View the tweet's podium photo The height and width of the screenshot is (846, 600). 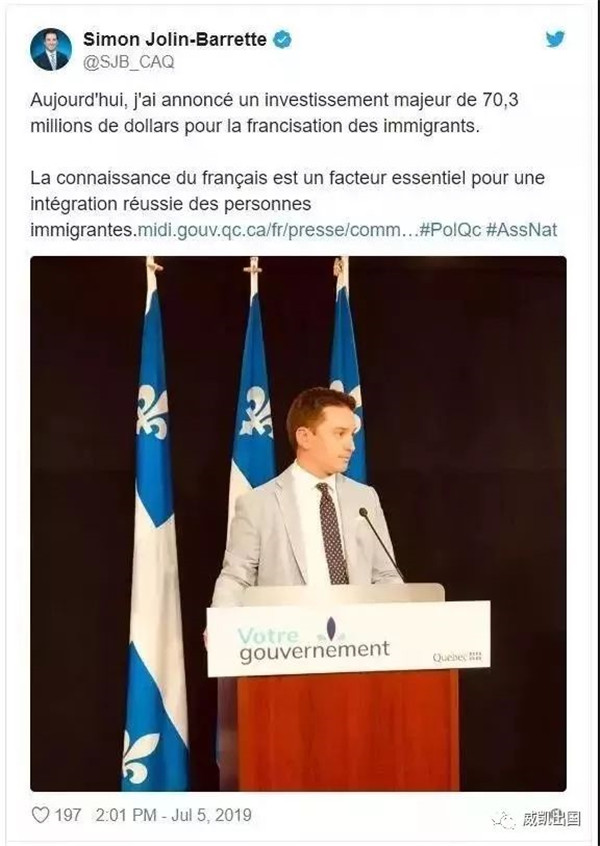[298, 523]
